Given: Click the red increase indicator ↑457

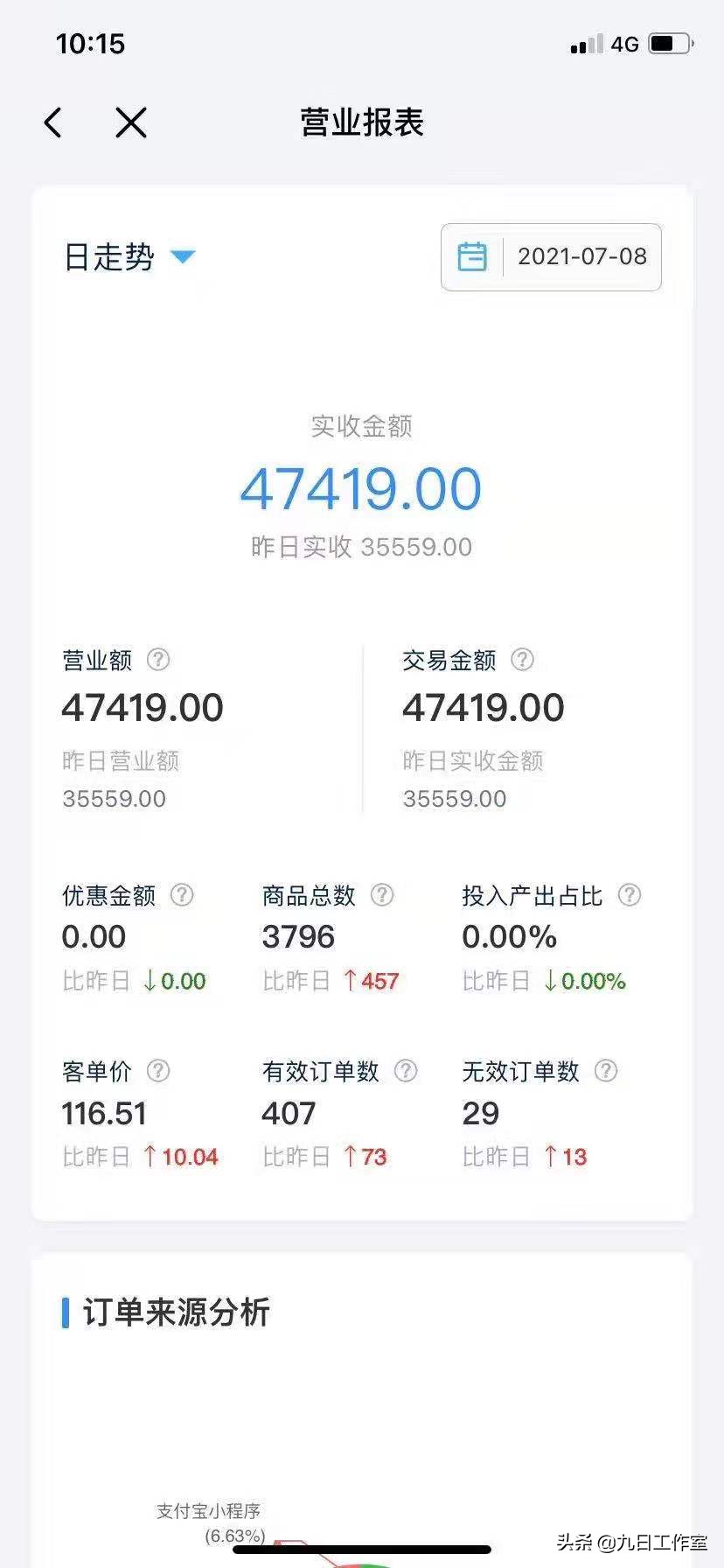Looking at the screenshot, I should (x=372, y=981).
